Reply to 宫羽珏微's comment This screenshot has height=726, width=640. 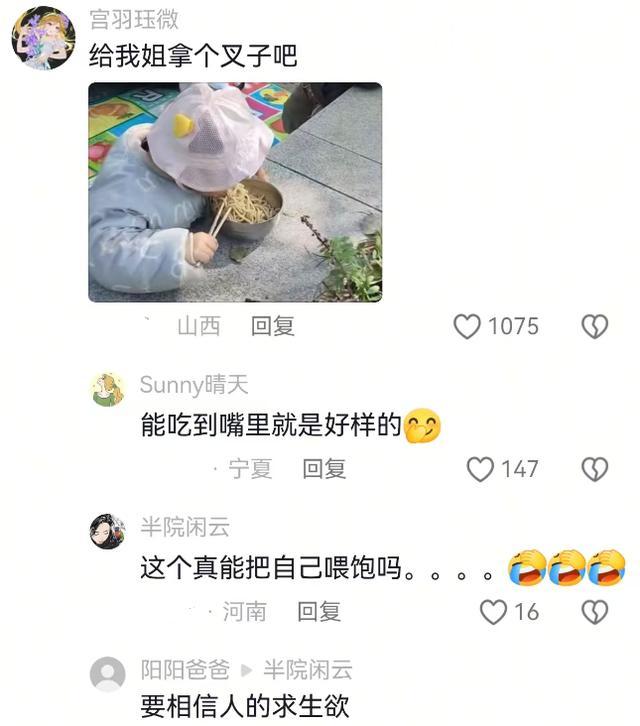point(272,326)
